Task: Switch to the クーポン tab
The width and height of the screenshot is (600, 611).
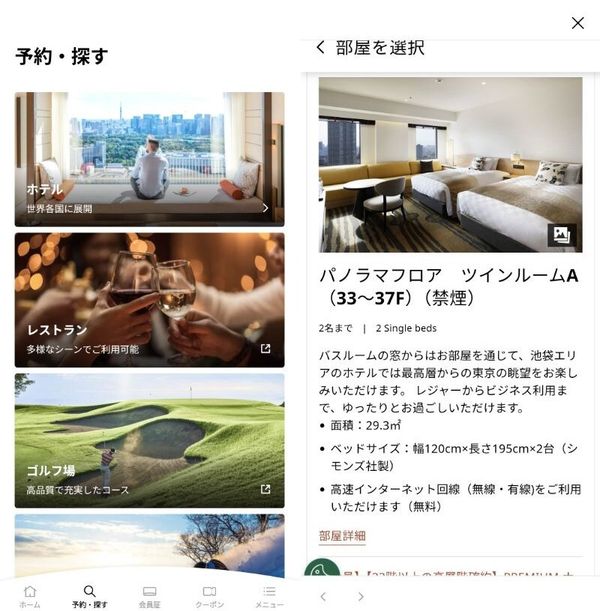Action: pos(210,596)
